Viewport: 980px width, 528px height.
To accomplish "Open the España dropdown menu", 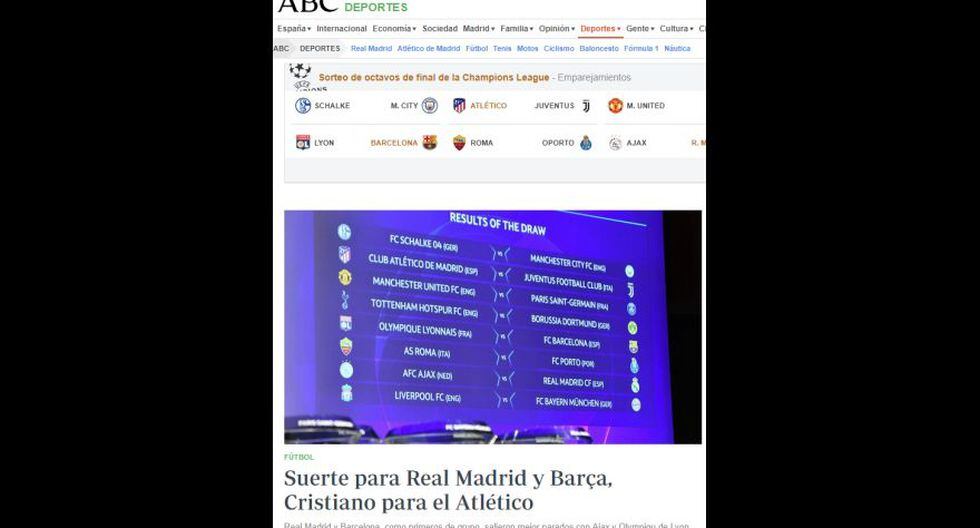I will pos(293,29).
